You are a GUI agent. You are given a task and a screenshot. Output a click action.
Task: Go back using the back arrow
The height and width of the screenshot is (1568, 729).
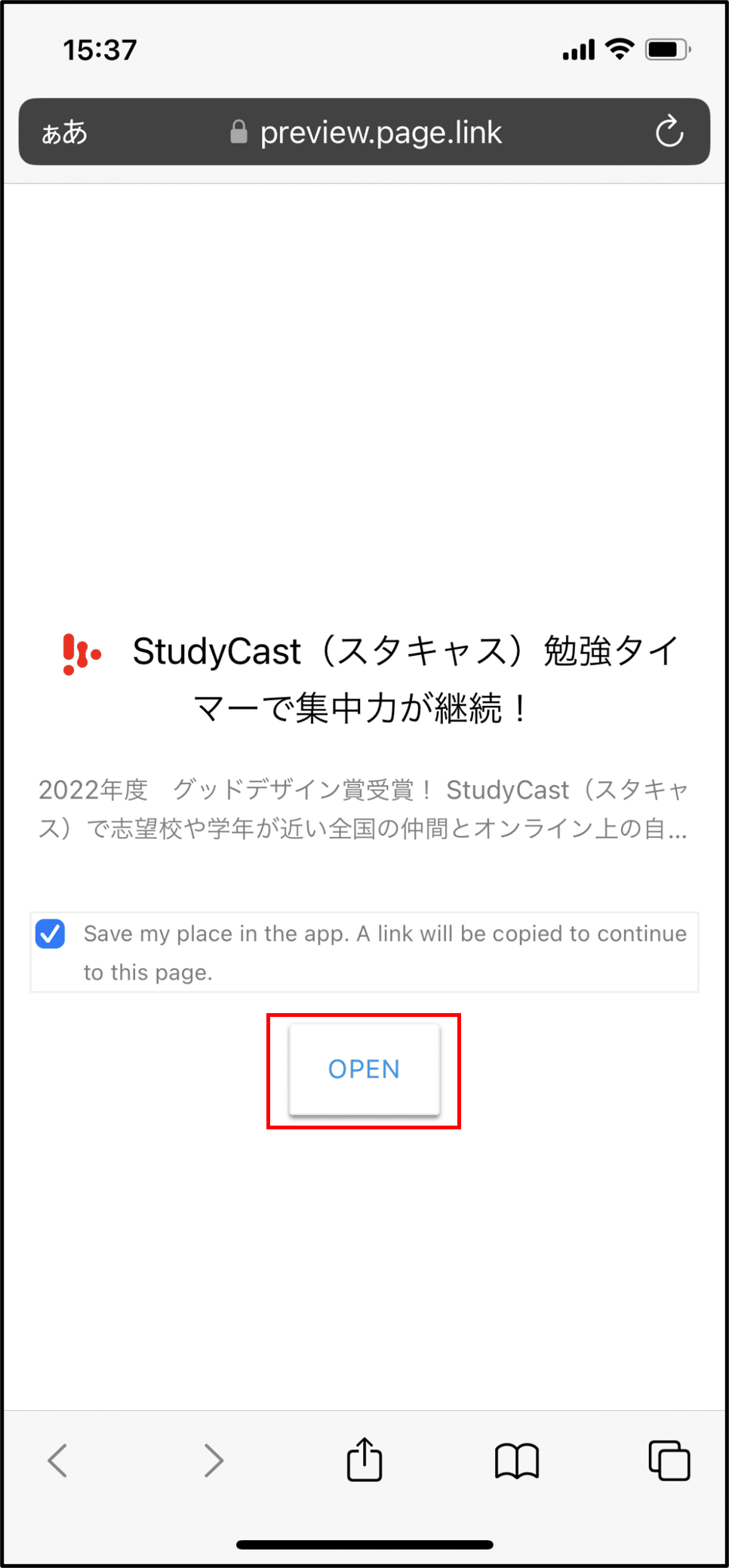tap(59, 1459)
